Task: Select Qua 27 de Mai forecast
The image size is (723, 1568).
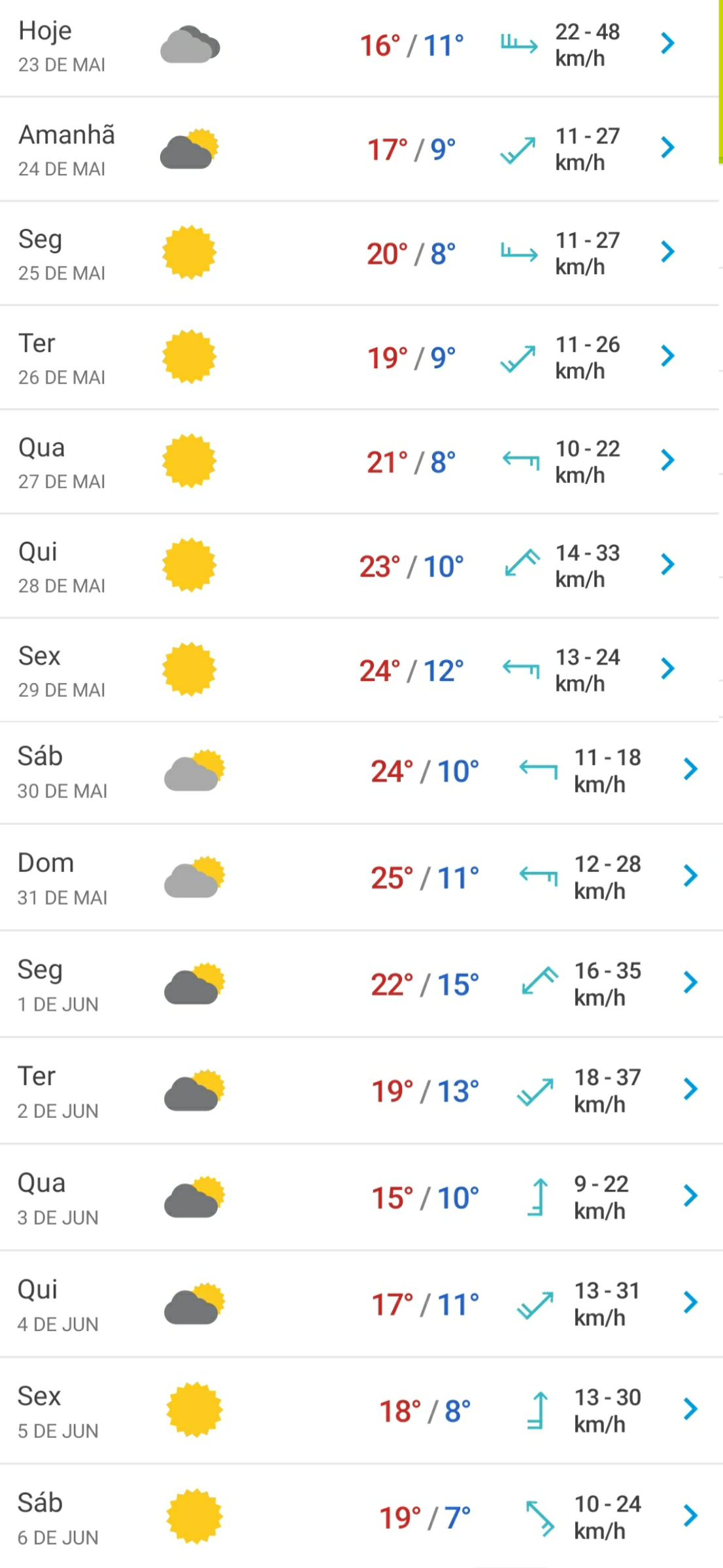Action: pos(360,461)
